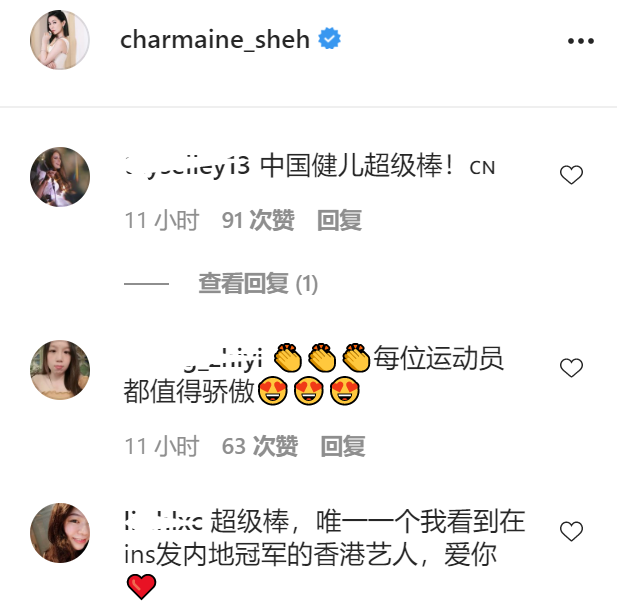Open avatar of the 中国健儿 commenter
The image size is (617, 615).
(61, 177)
